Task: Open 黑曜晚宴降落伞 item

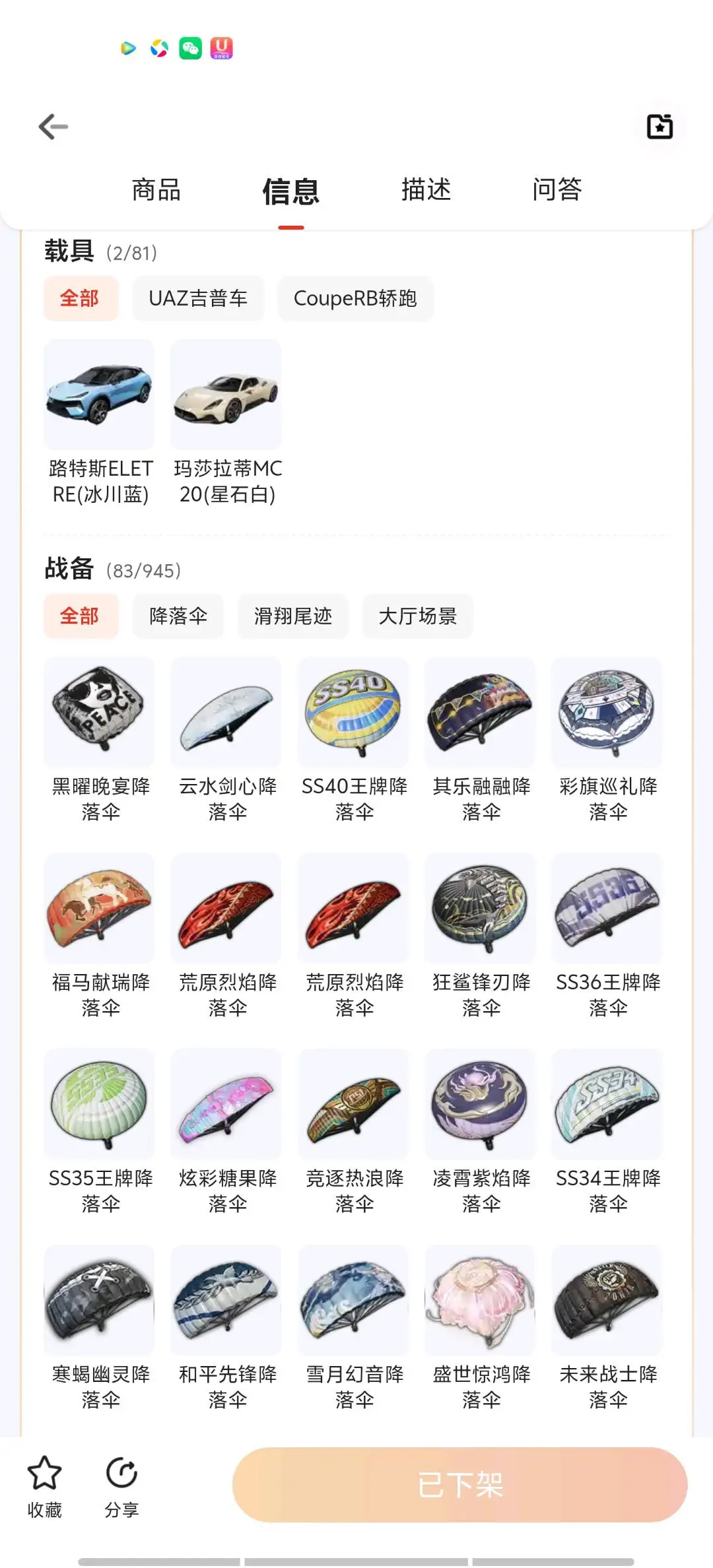Action: click(100, 740)
